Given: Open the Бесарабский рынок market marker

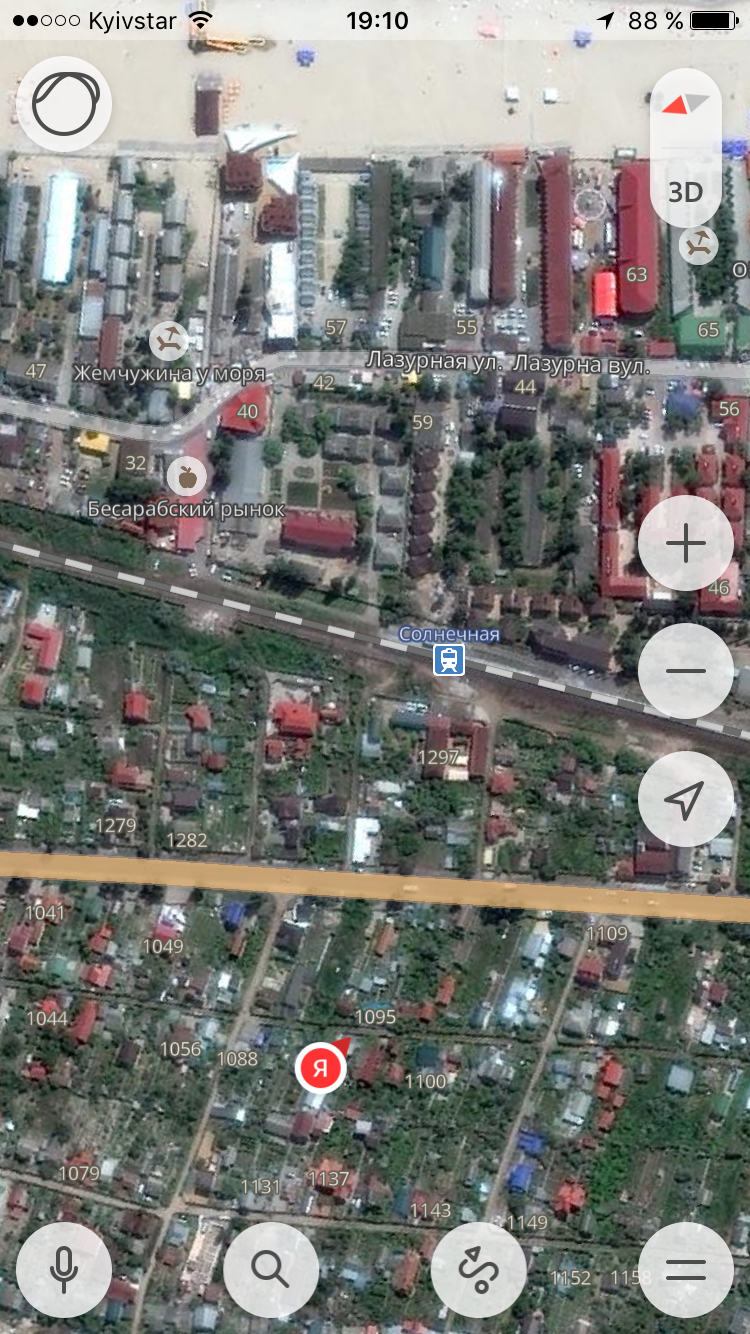Looking at the screenshot, I should 187,476.
